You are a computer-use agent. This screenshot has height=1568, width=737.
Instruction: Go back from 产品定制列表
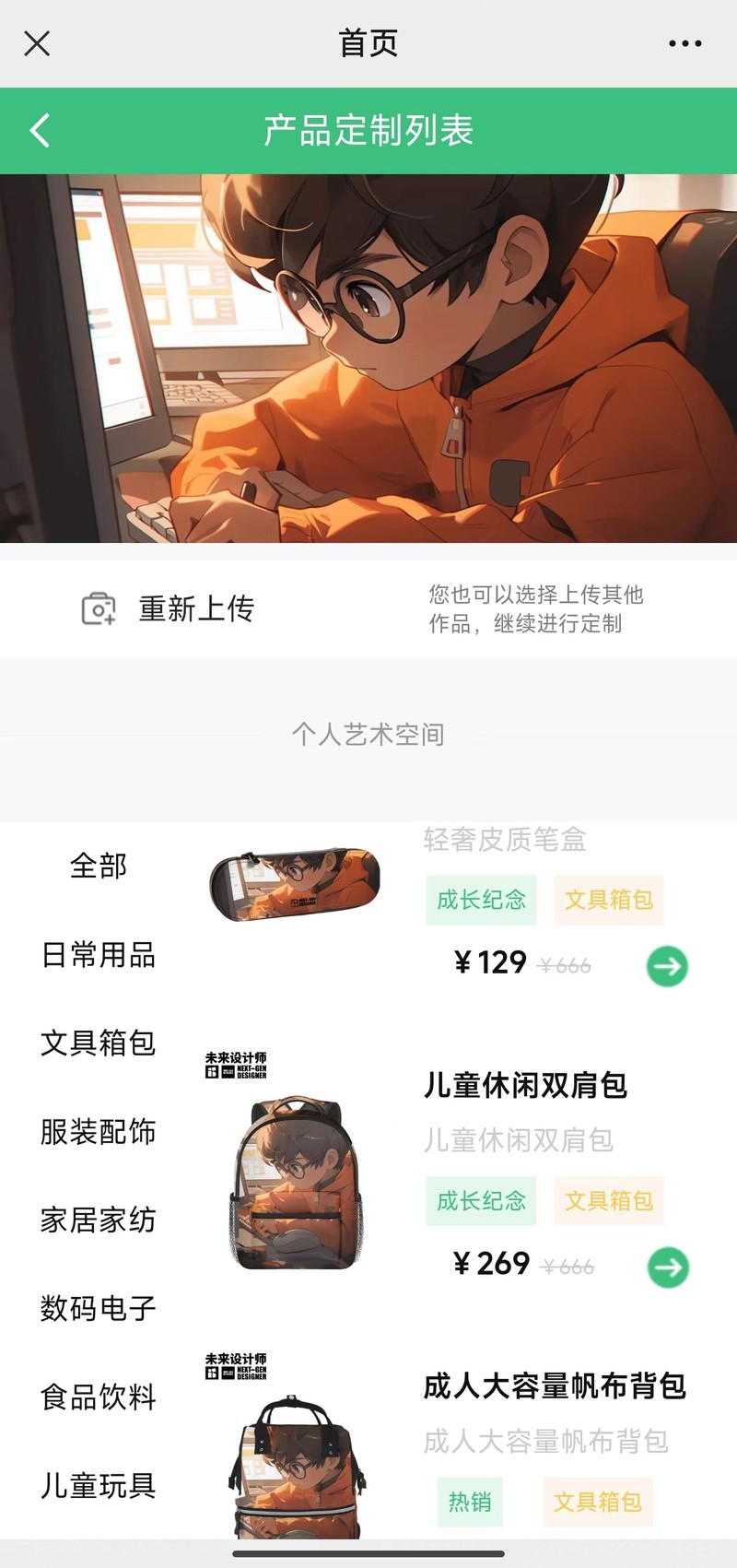click(x=40, y=131)
